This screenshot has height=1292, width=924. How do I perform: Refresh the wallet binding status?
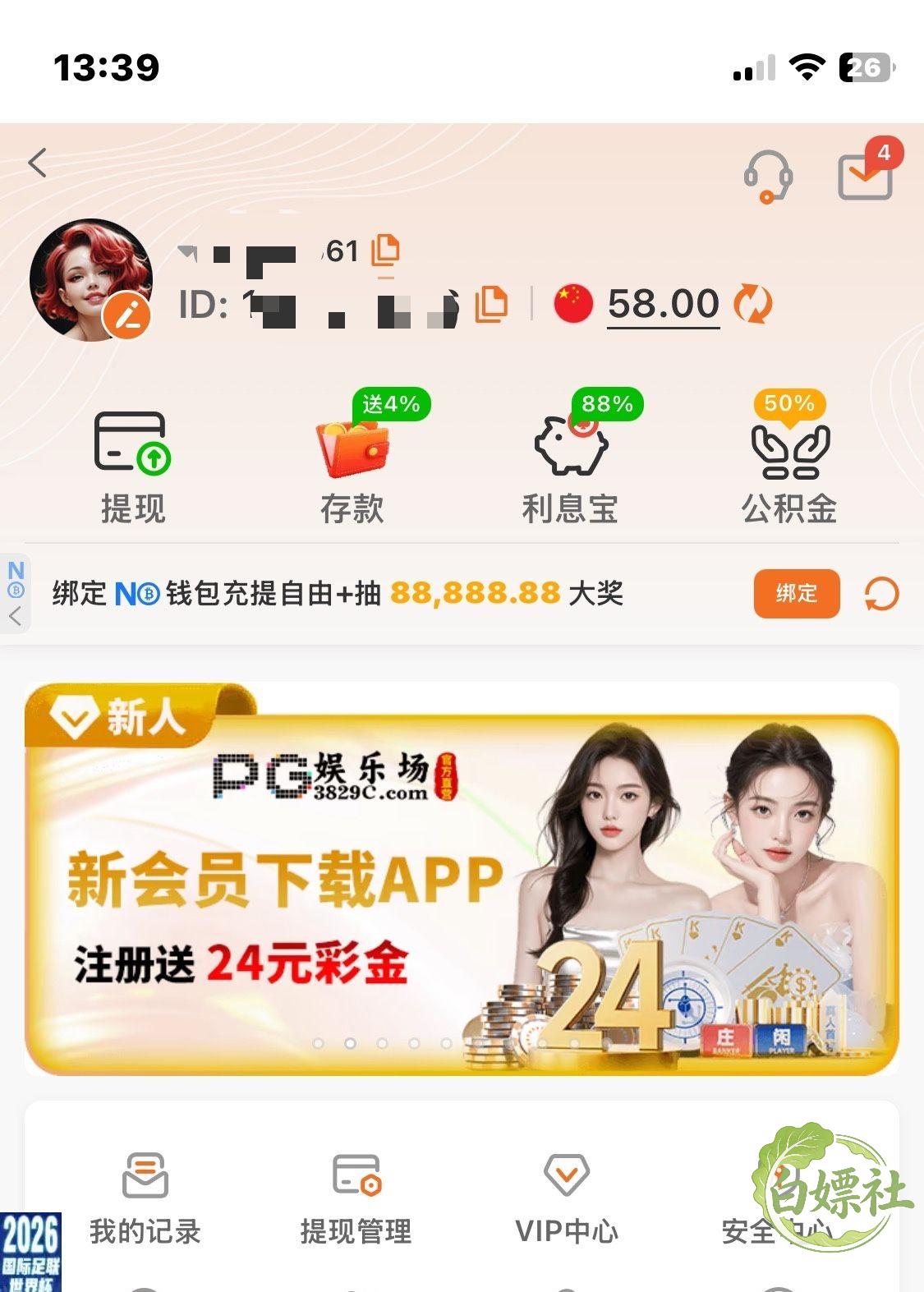(881, 593)
